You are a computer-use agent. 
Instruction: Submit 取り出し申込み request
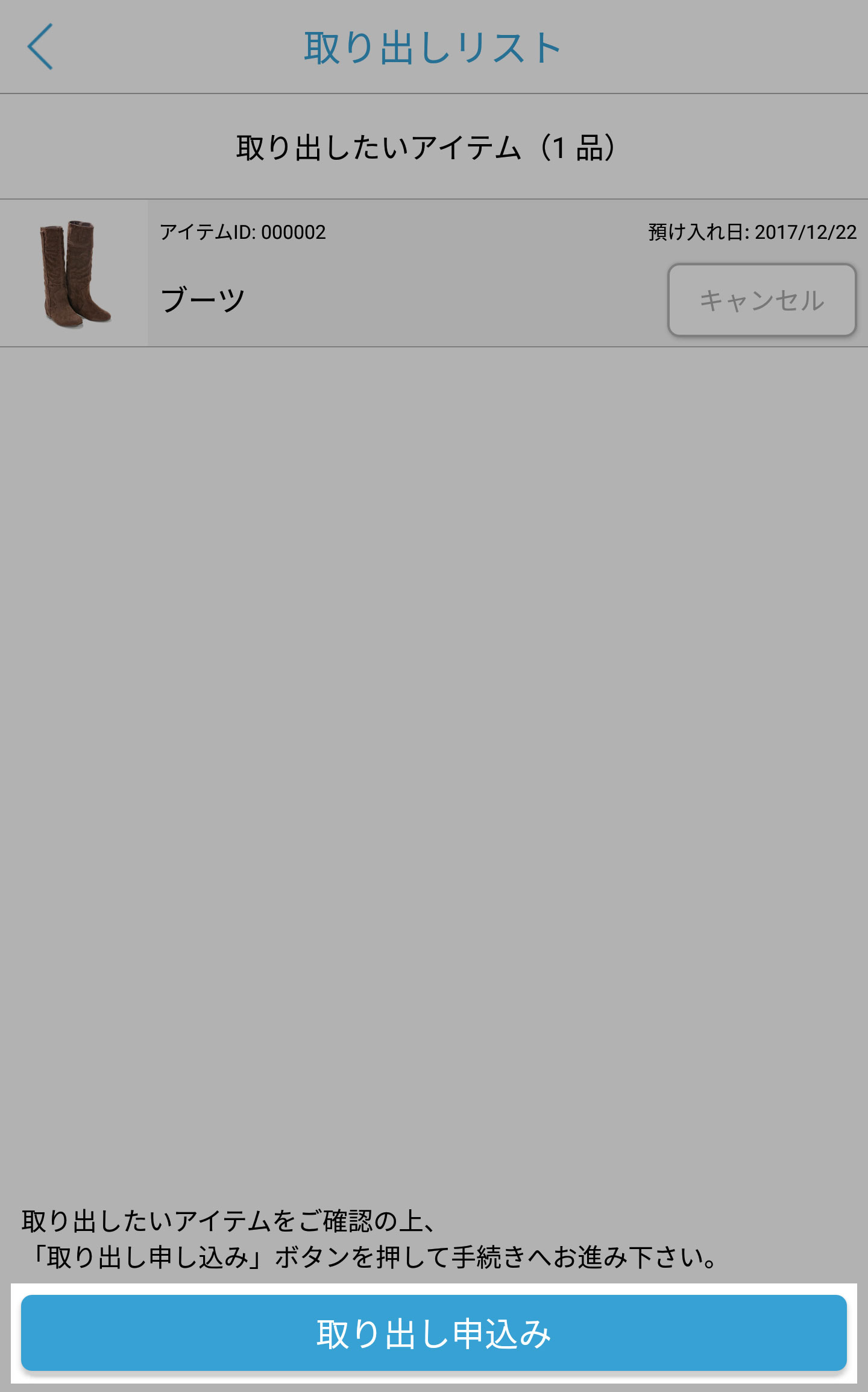(x=434, y=1333)
